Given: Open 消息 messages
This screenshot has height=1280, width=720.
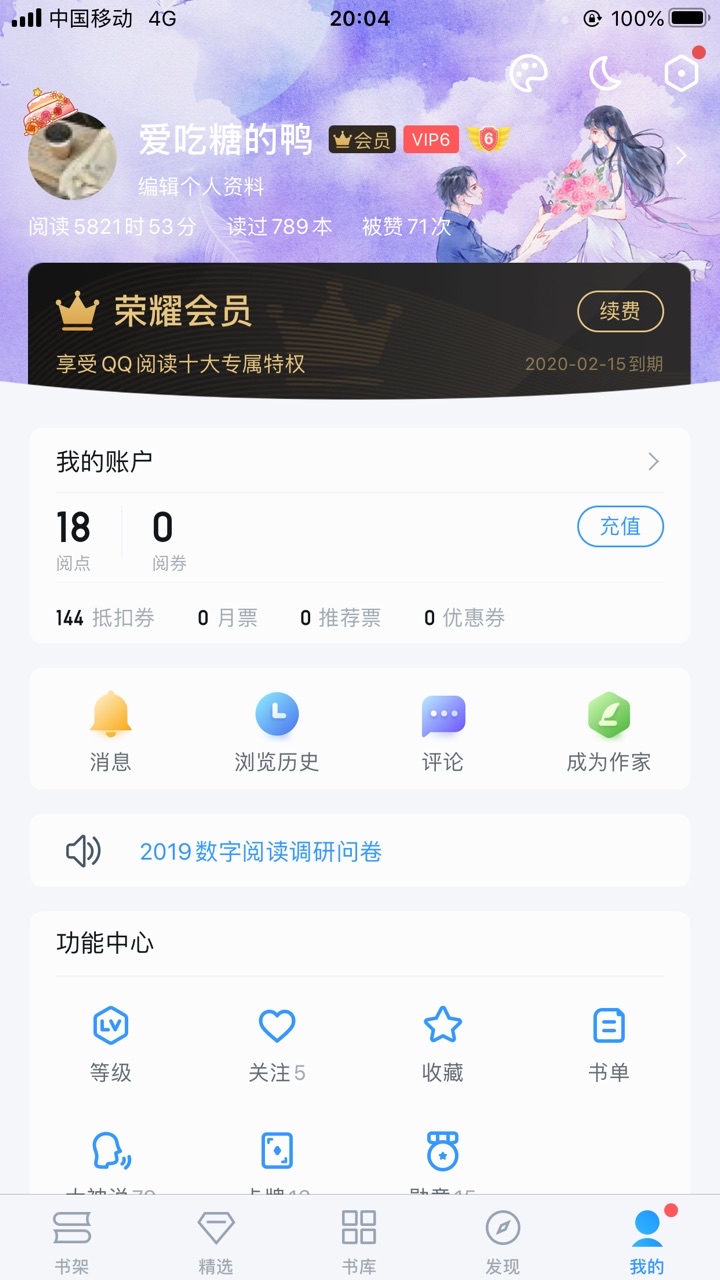Looking at the screenshot, I should (111, 731).
